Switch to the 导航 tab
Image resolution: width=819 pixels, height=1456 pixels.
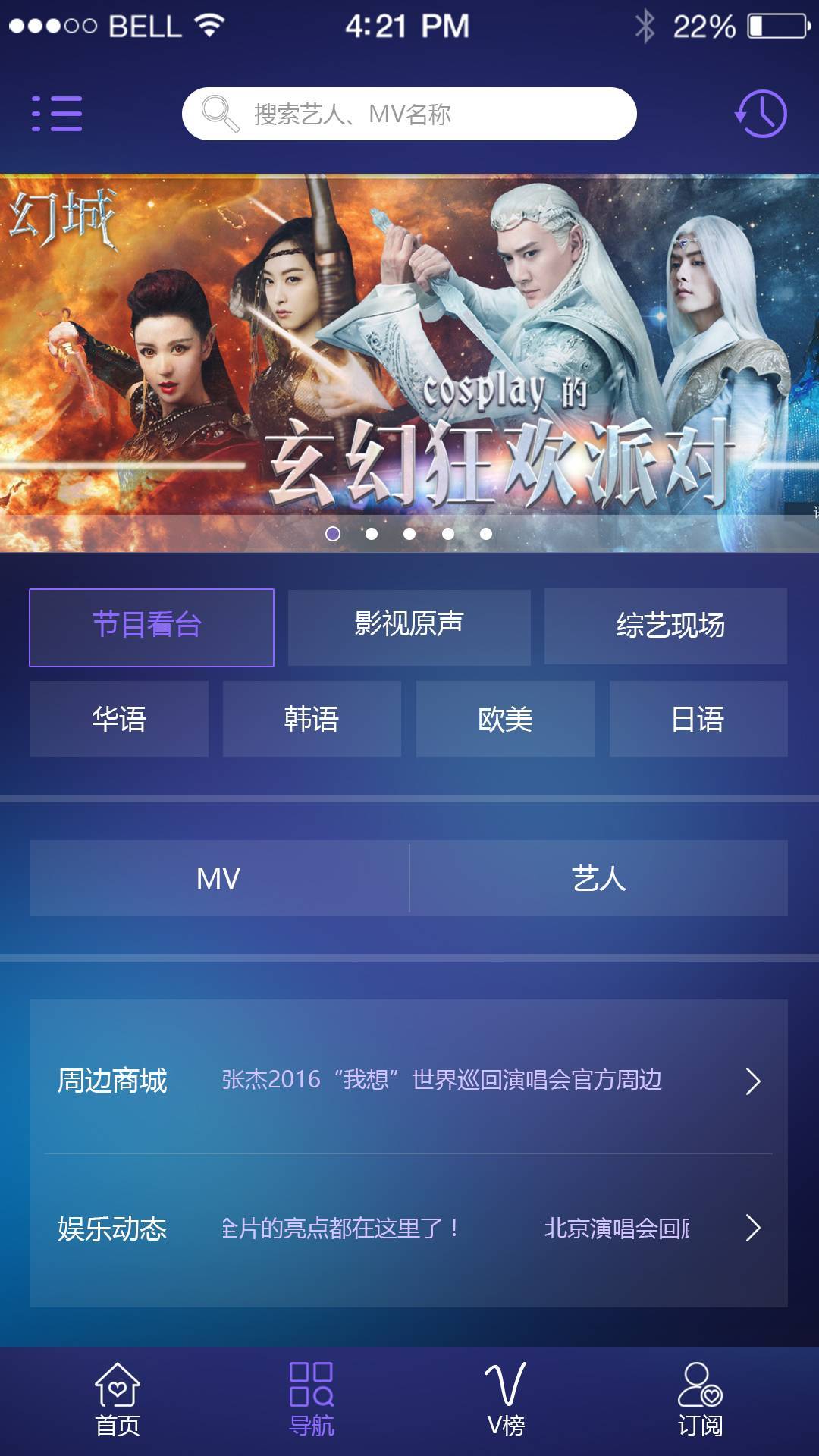[312, 1400]
